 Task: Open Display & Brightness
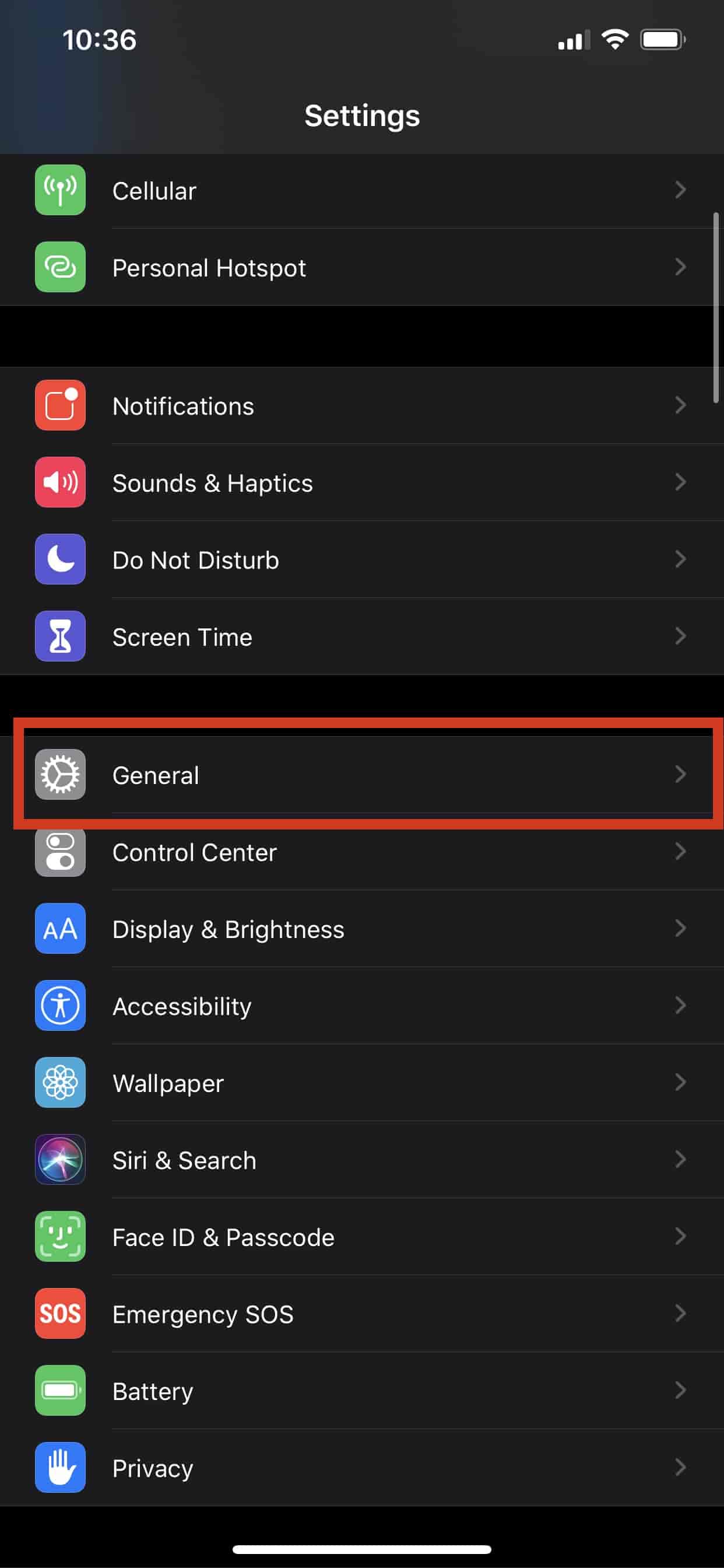point(362,929)
